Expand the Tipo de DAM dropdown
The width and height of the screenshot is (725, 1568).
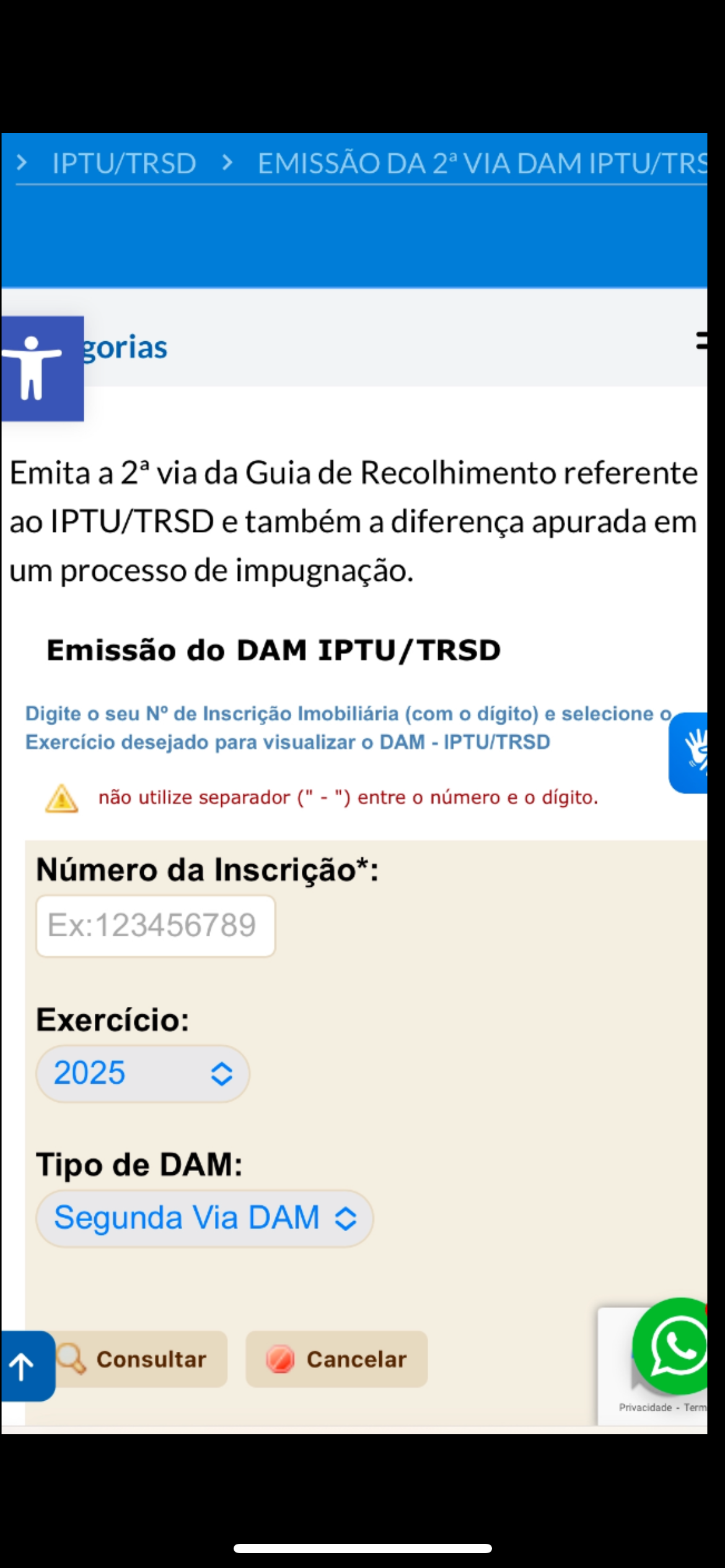coord(204,1218)
